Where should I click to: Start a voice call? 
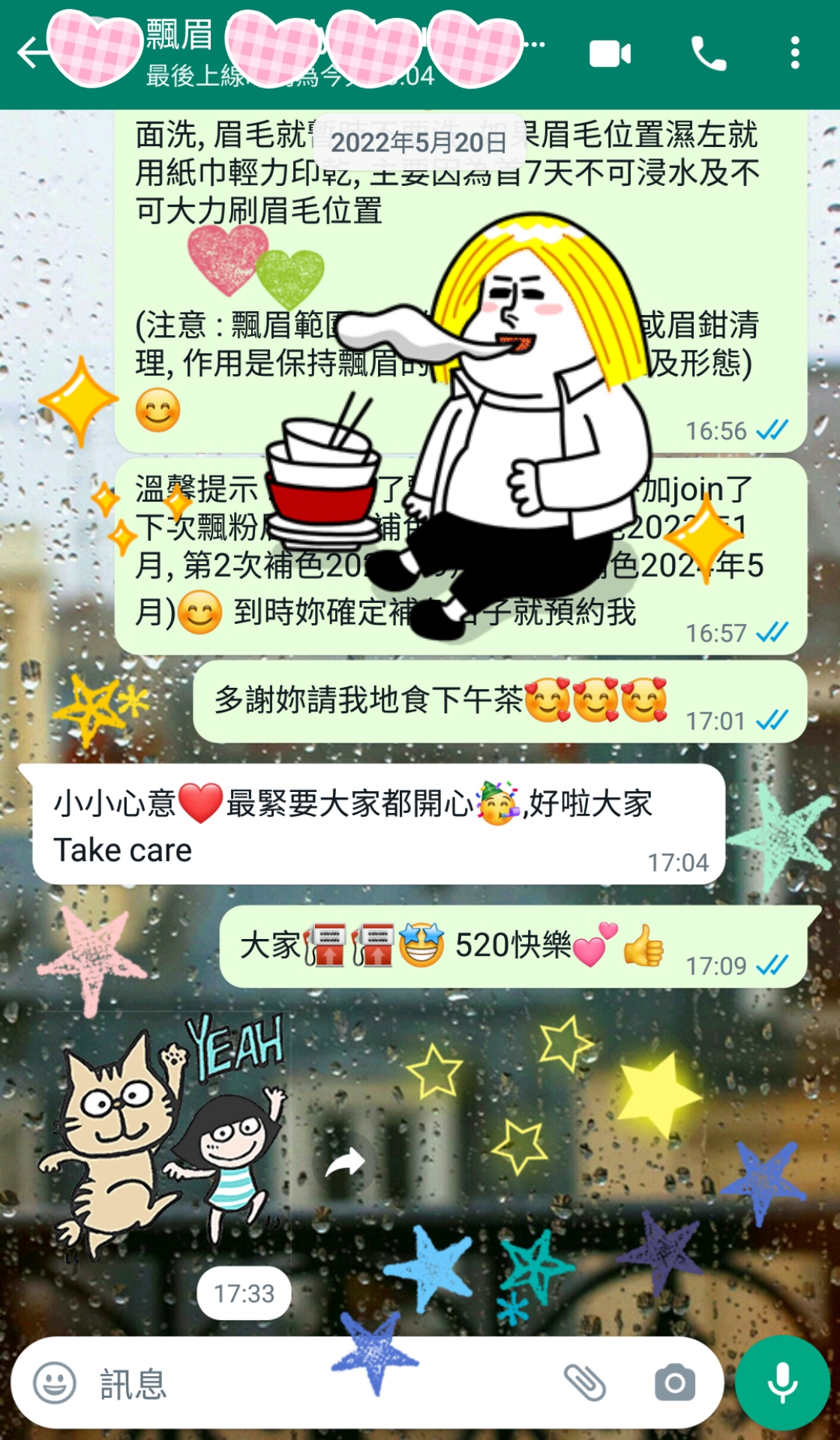click(x=709, y=54)
